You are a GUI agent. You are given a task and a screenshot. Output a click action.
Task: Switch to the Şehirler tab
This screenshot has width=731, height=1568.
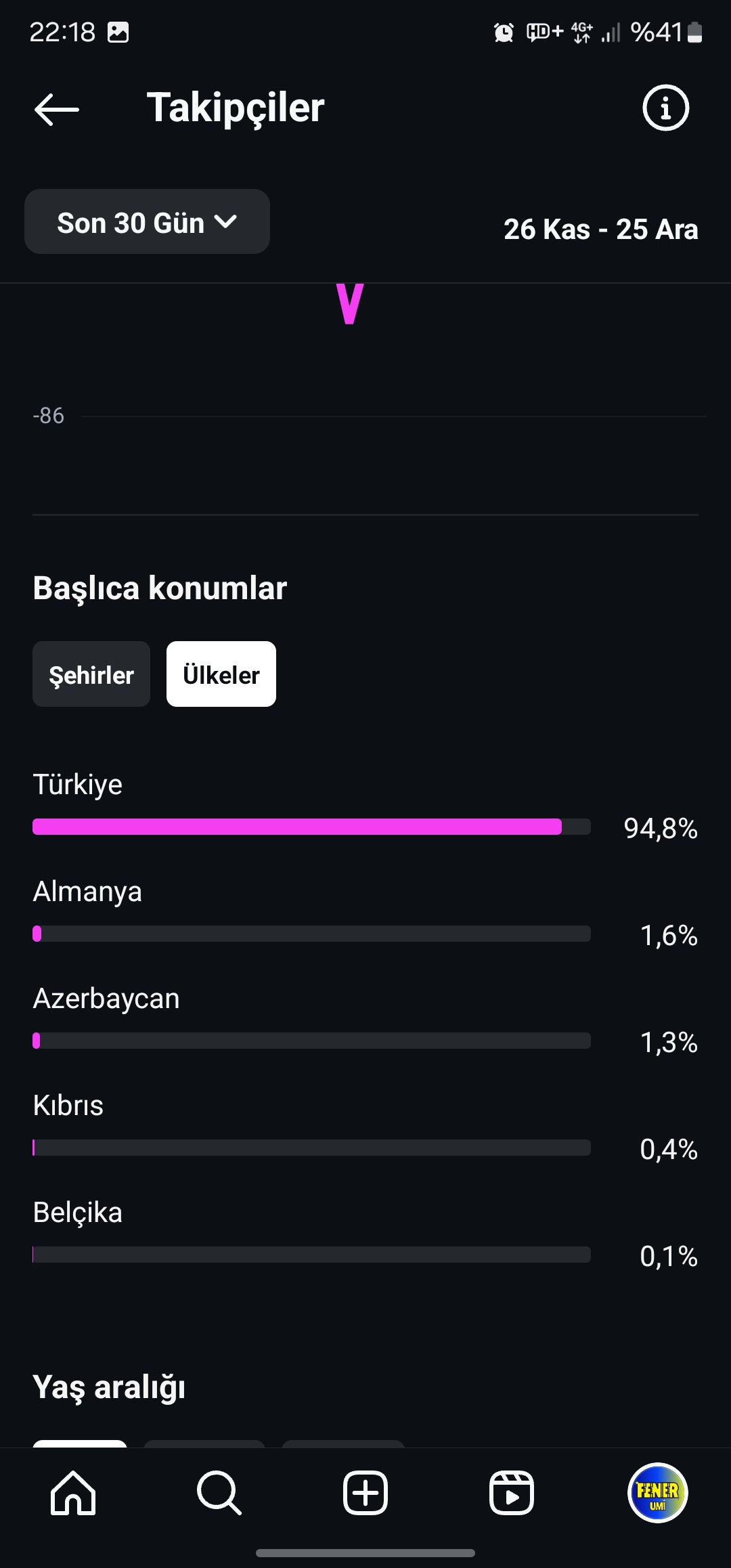91,674
